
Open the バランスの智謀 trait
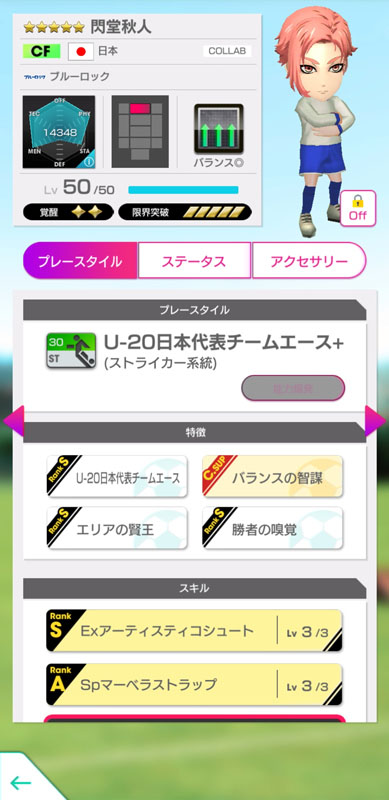[x=273, y=477]
